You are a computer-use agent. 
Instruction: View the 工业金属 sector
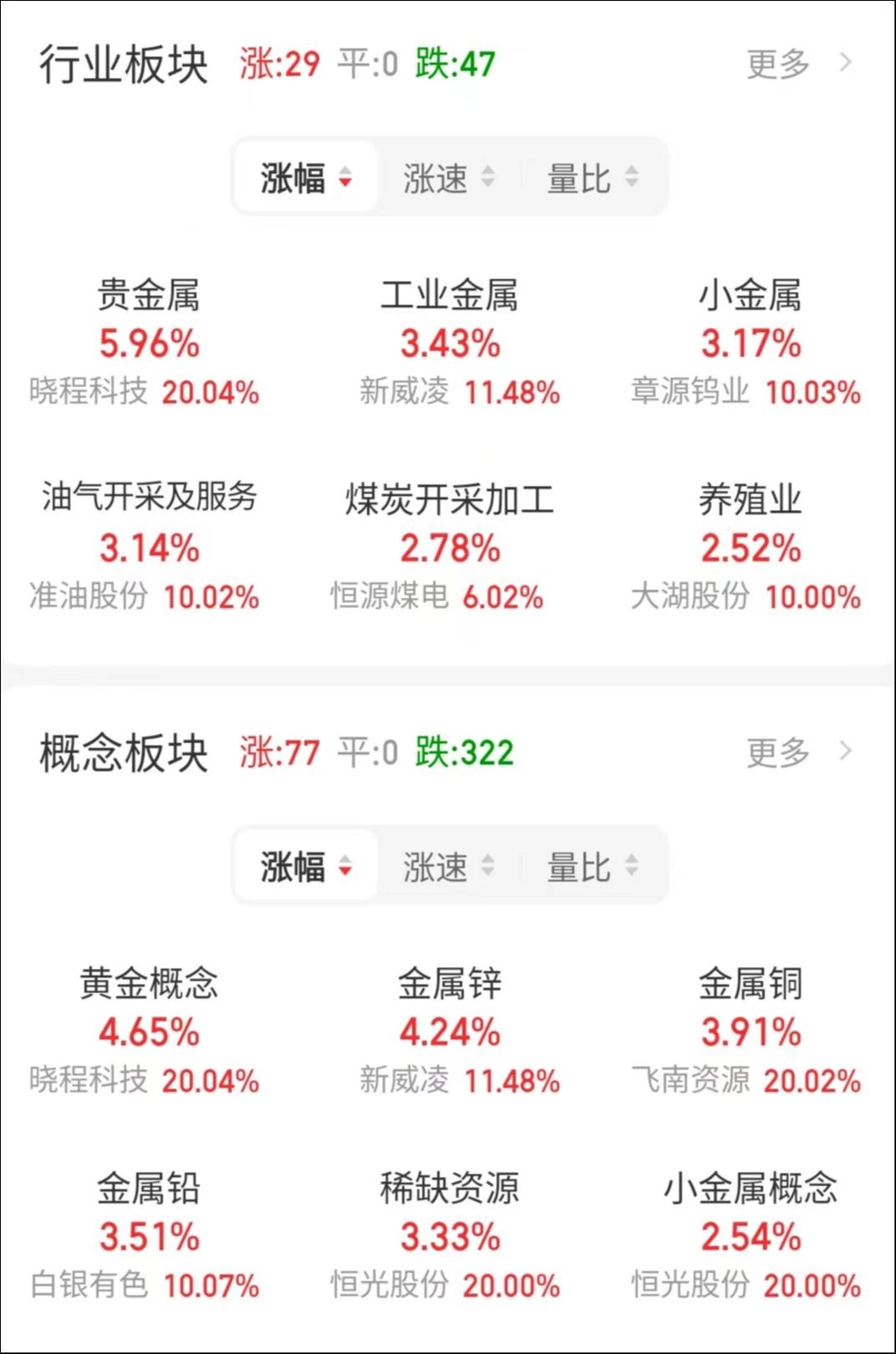pyautogui.click(x=450, y=343)
